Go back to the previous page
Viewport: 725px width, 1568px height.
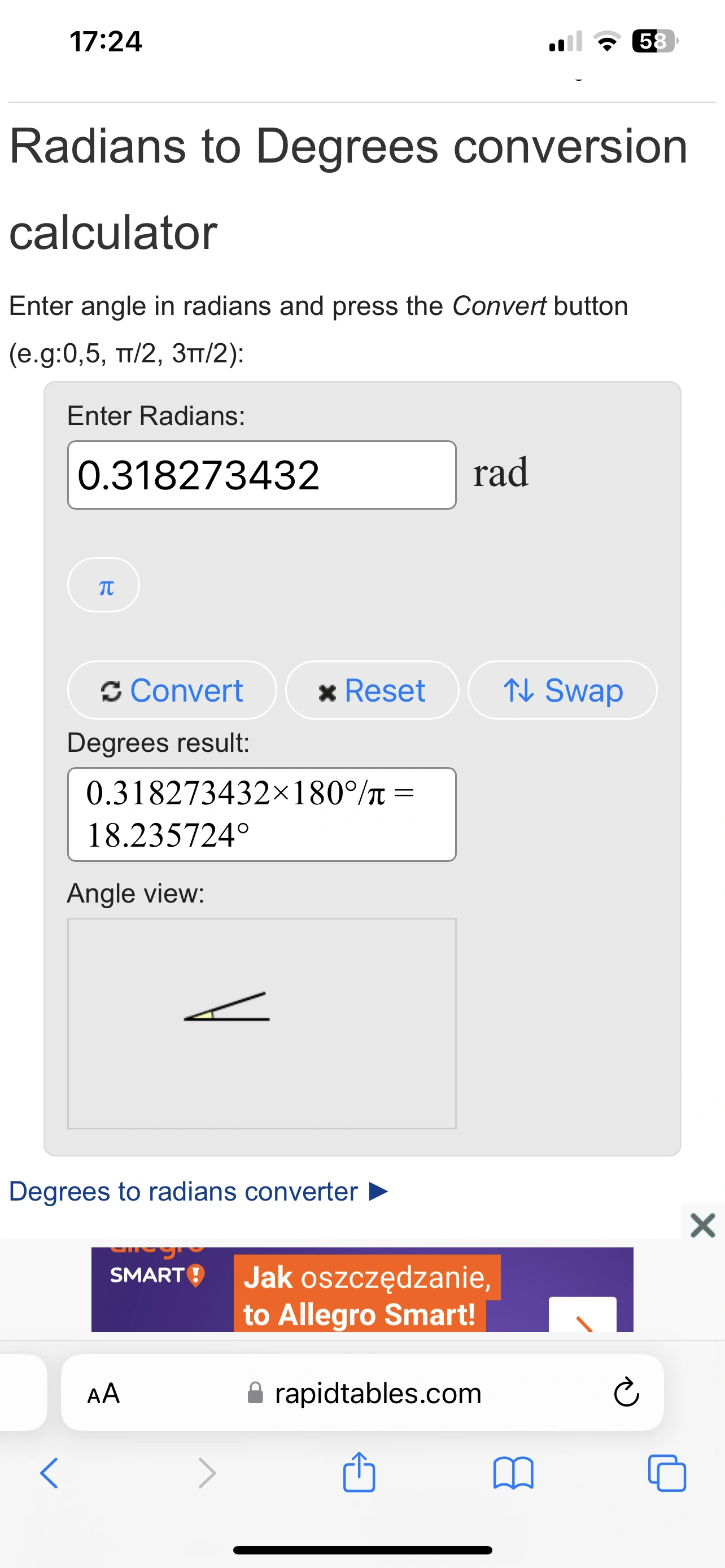(49, 1473)
